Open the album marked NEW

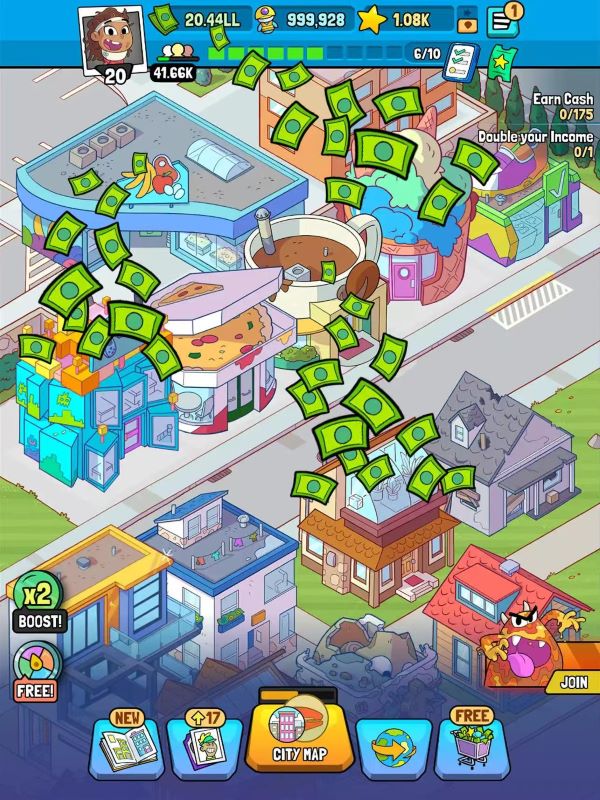pyautogui.click(x=126, y=747)
